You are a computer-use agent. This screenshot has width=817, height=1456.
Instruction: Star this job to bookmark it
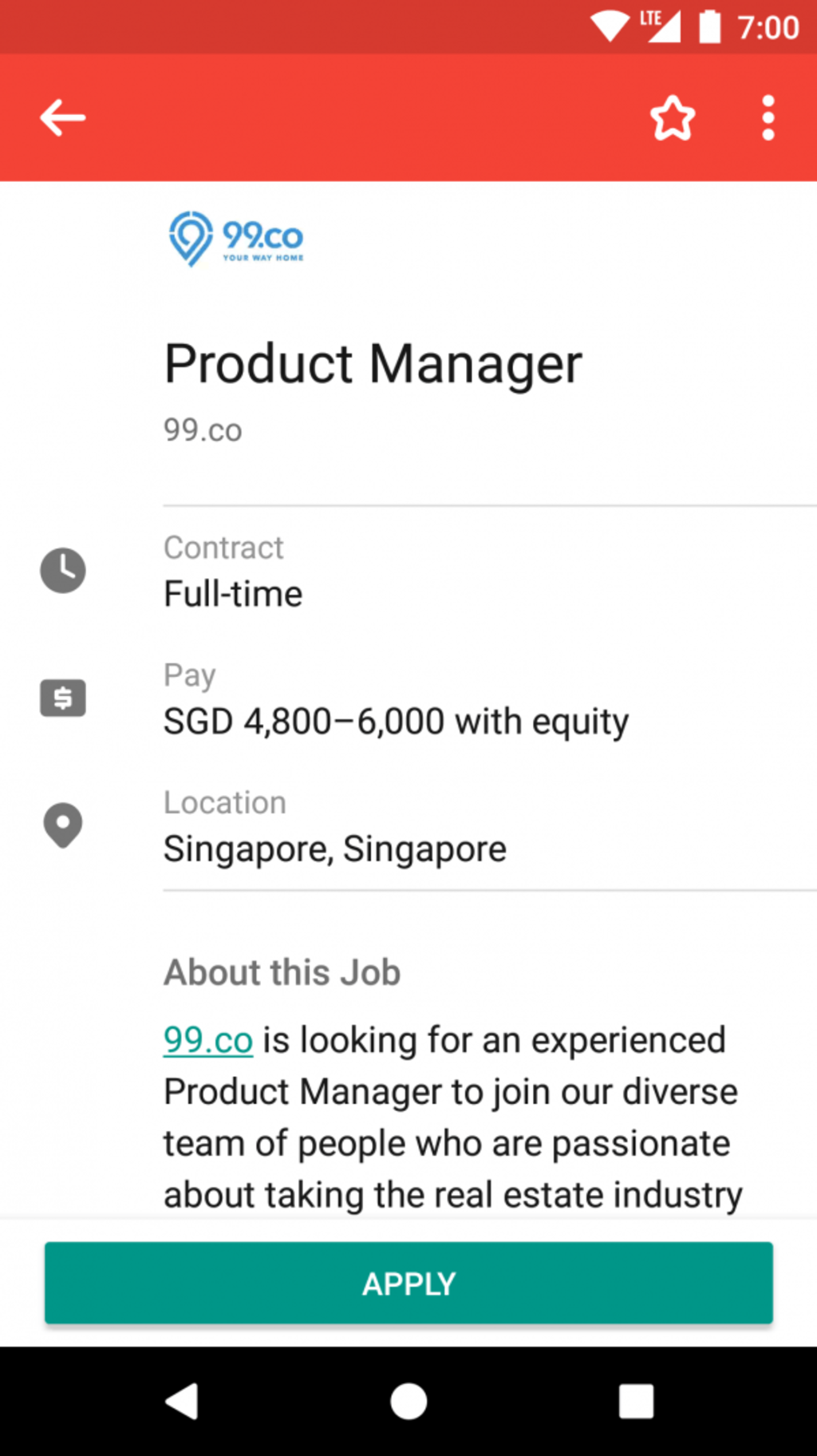(x=672, y=117)
